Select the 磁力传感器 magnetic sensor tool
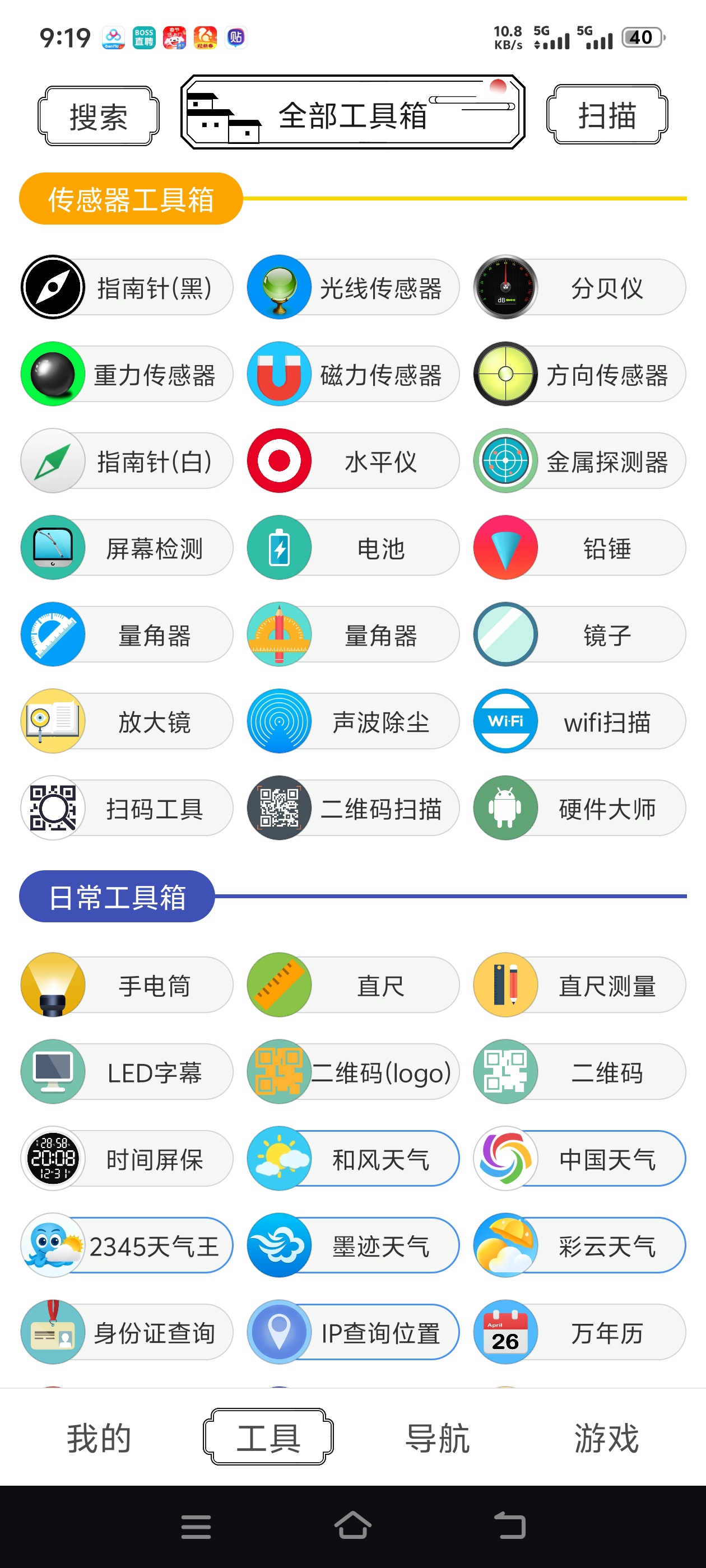The height and width of the screenshot is (1568, 706). [x=351, y=374]
